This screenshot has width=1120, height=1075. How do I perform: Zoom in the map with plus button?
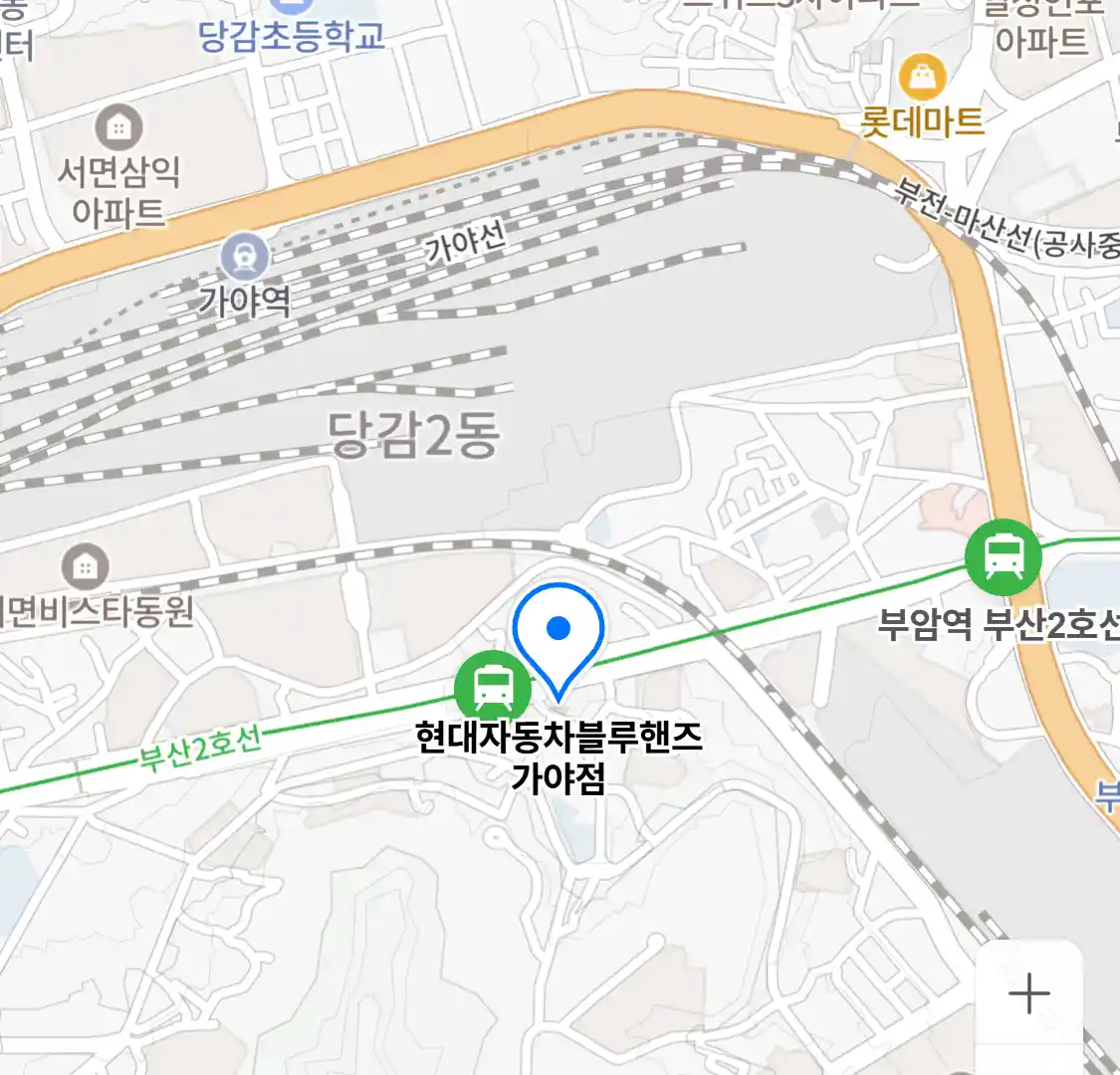pyautogui.click(x=1028, y=993)
